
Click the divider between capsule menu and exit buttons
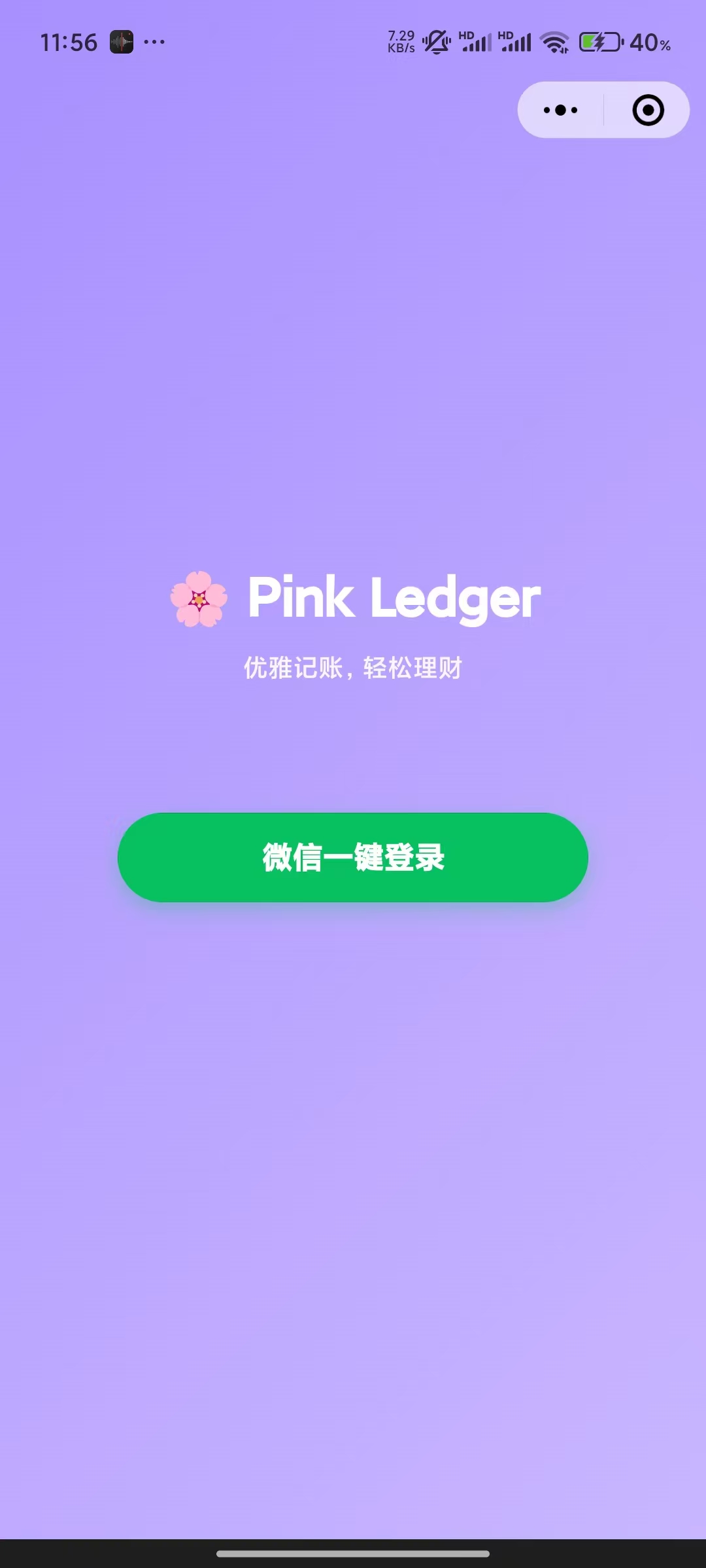pos(603,110)
